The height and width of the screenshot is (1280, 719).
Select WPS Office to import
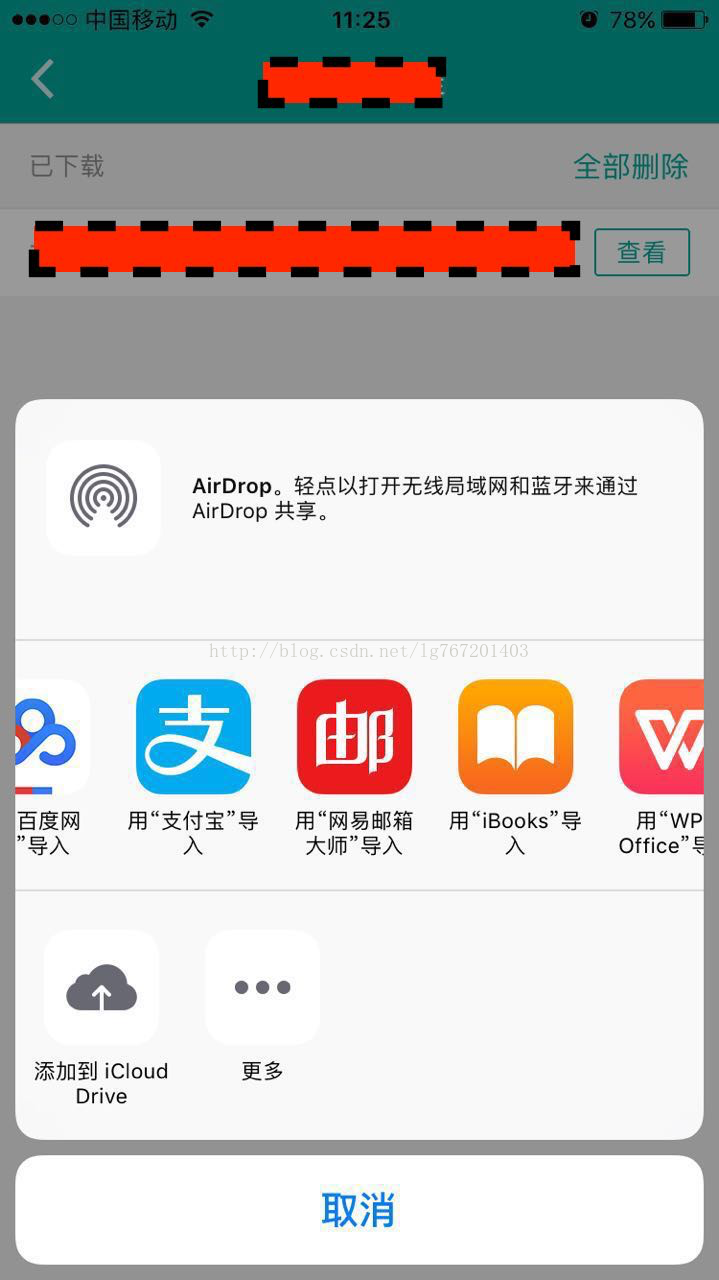[662, 737]
